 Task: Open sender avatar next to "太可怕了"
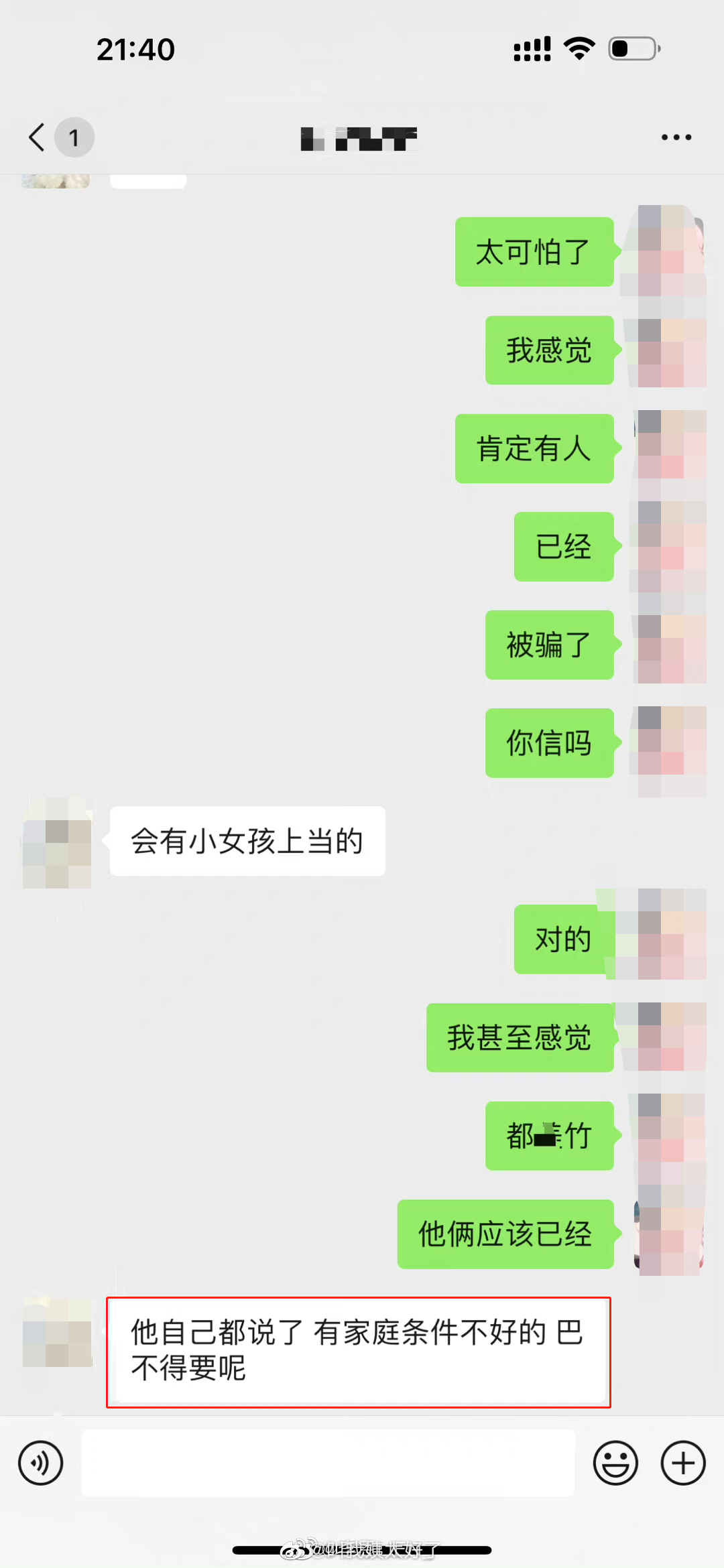pos(665,251)
